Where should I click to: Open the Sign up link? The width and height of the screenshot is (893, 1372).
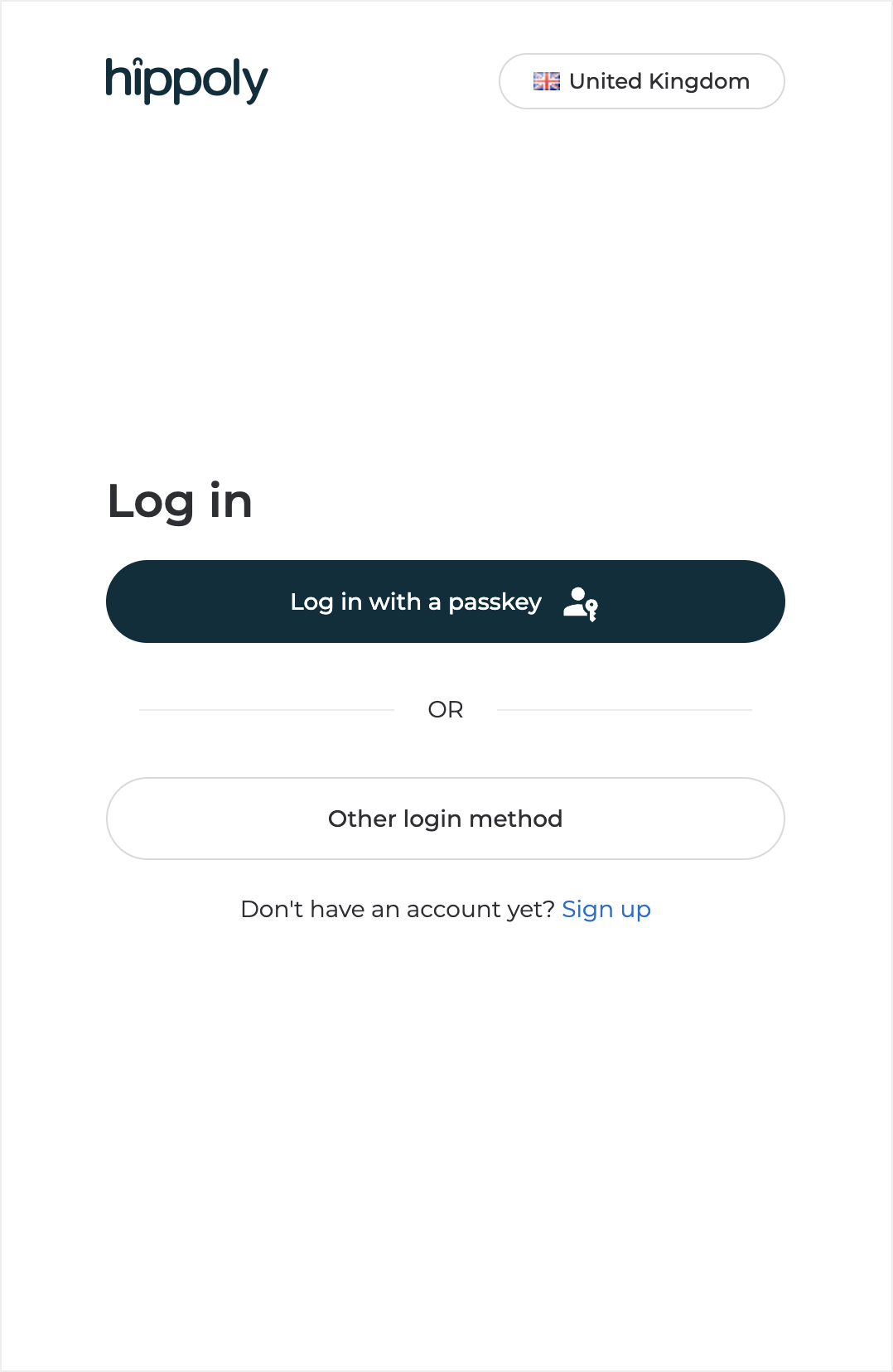click(606, 910)
